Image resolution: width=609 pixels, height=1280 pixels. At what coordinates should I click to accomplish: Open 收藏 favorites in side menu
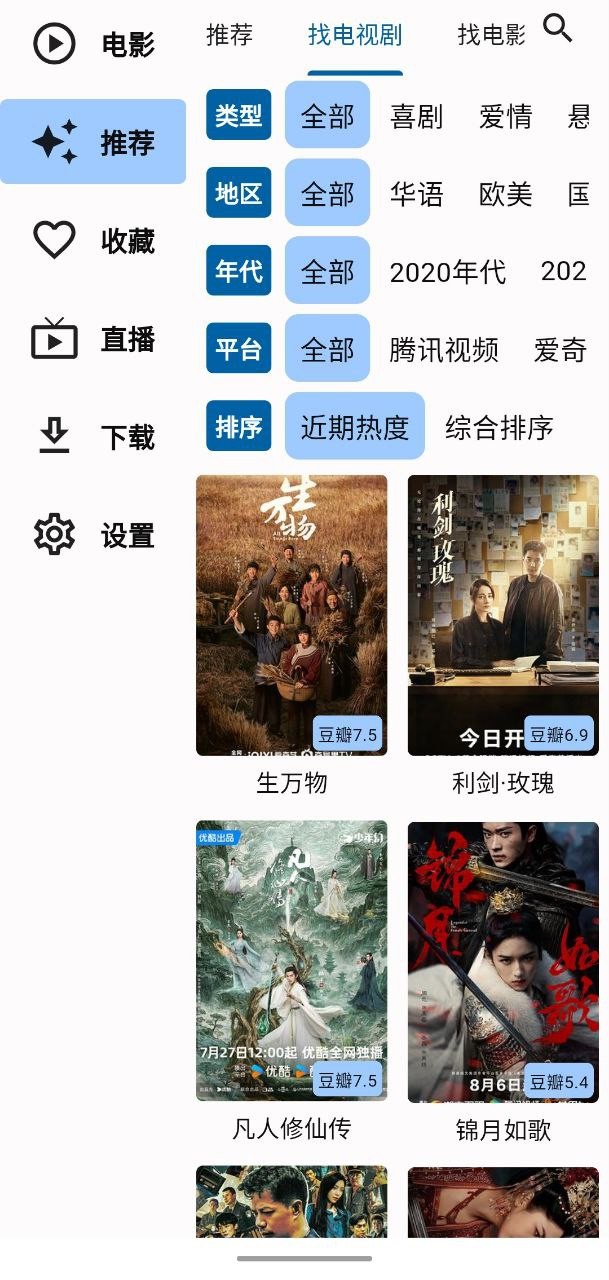click(93, 241)
